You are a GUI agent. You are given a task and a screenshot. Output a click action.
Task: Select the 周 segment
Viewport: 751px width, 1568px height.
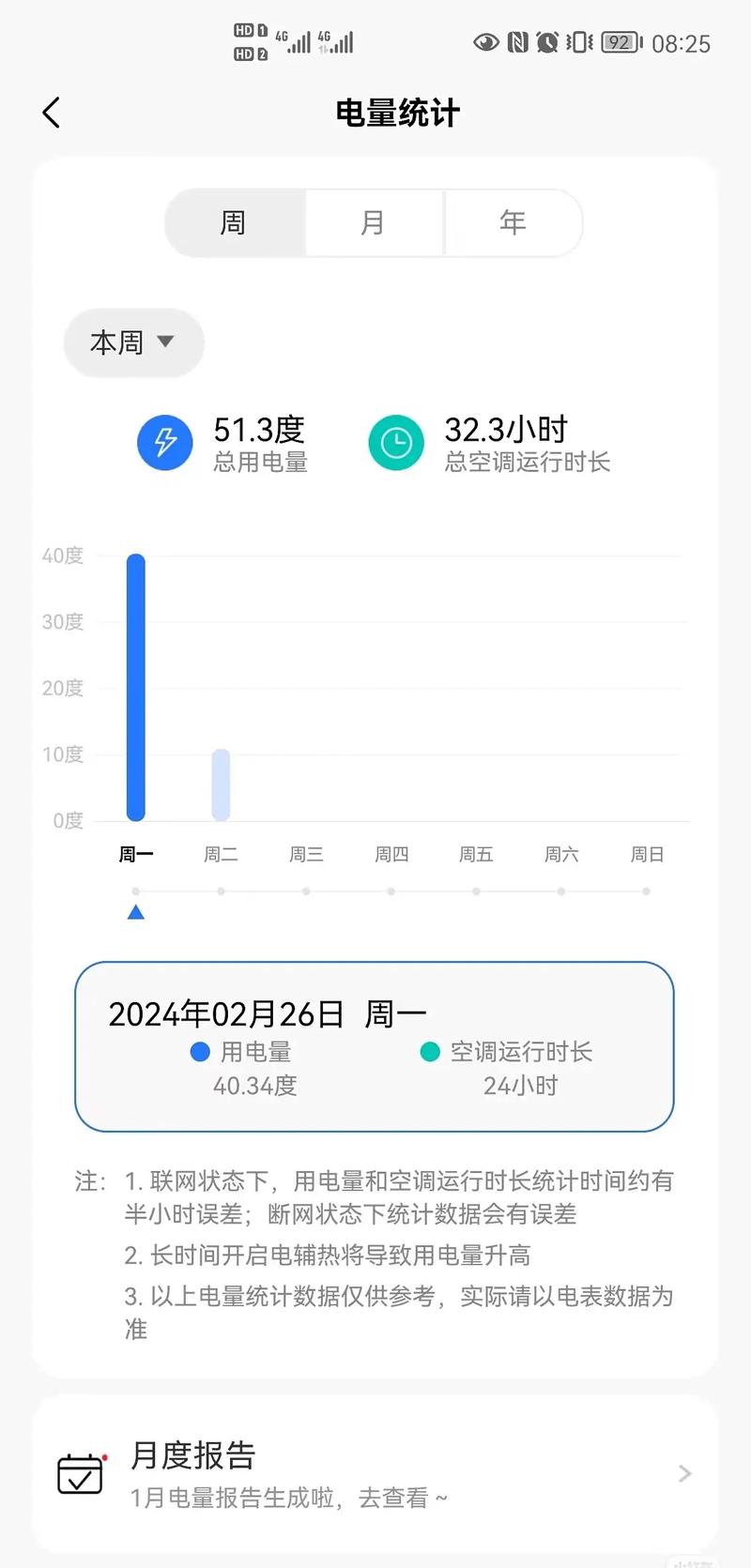pos(234,222)
